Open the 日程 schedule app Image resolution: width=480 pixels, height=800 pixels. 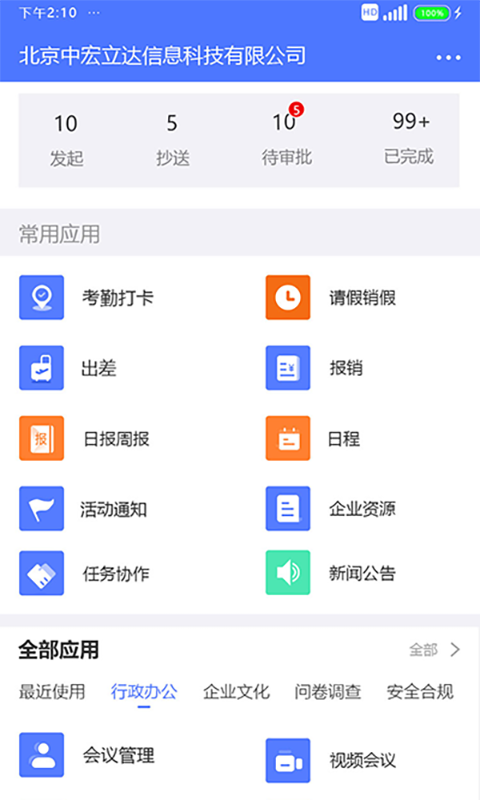[313, 438]
